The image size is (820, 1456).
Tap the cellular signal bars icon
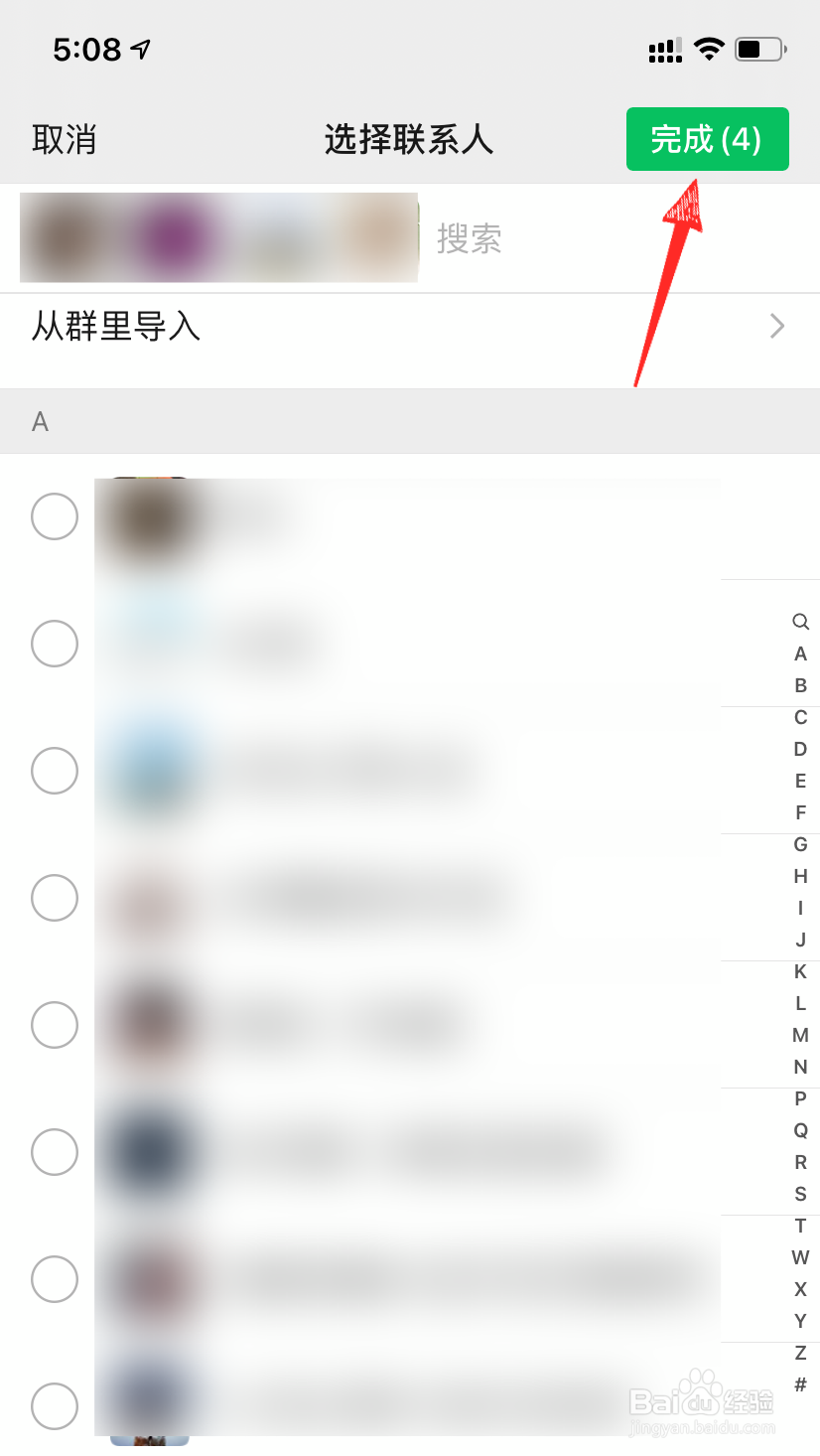tap(664, 49)
